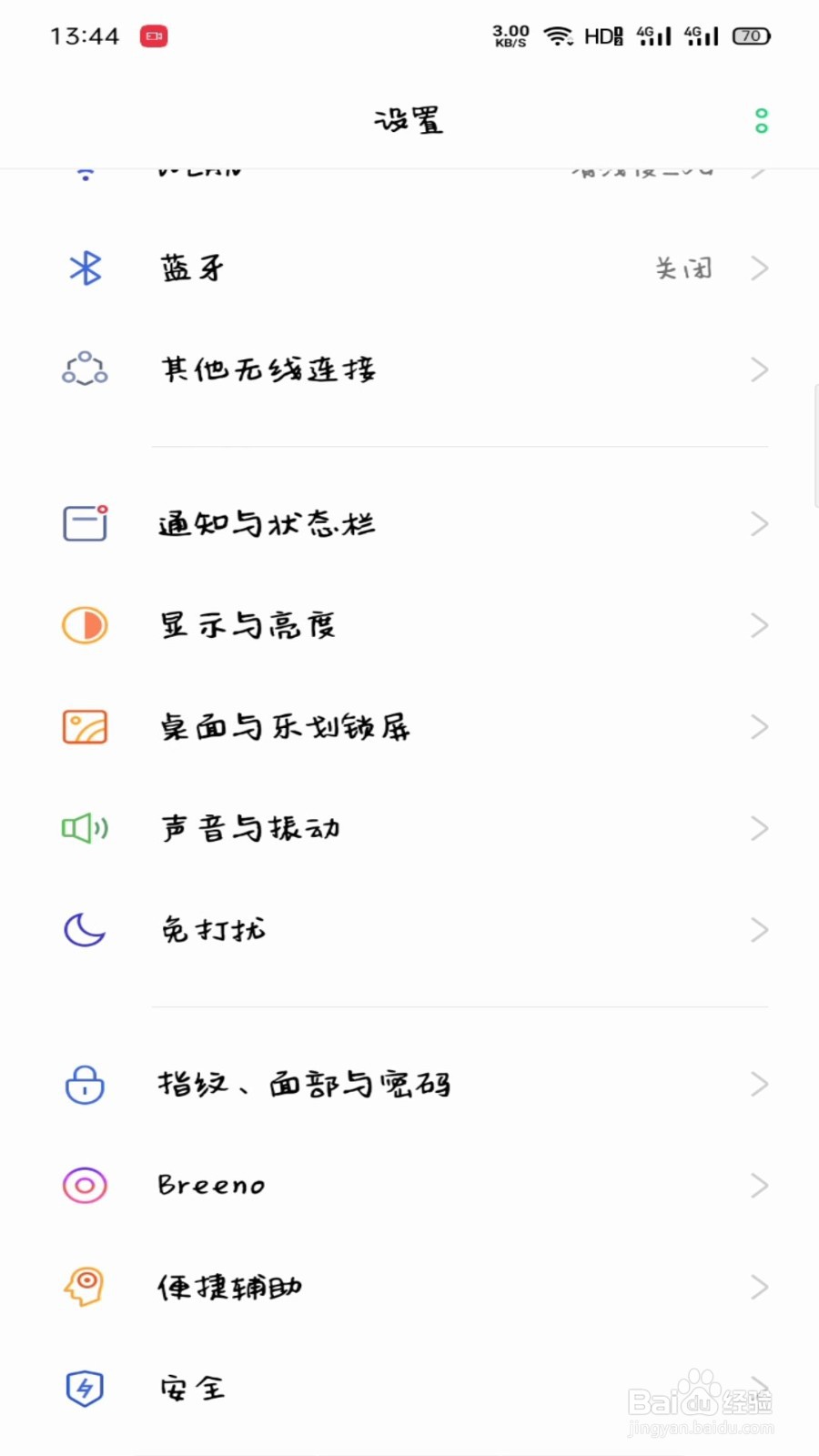Go to 显示与亮度 settings
Viewport: 819px width, 1456px height.
[409, 625]
